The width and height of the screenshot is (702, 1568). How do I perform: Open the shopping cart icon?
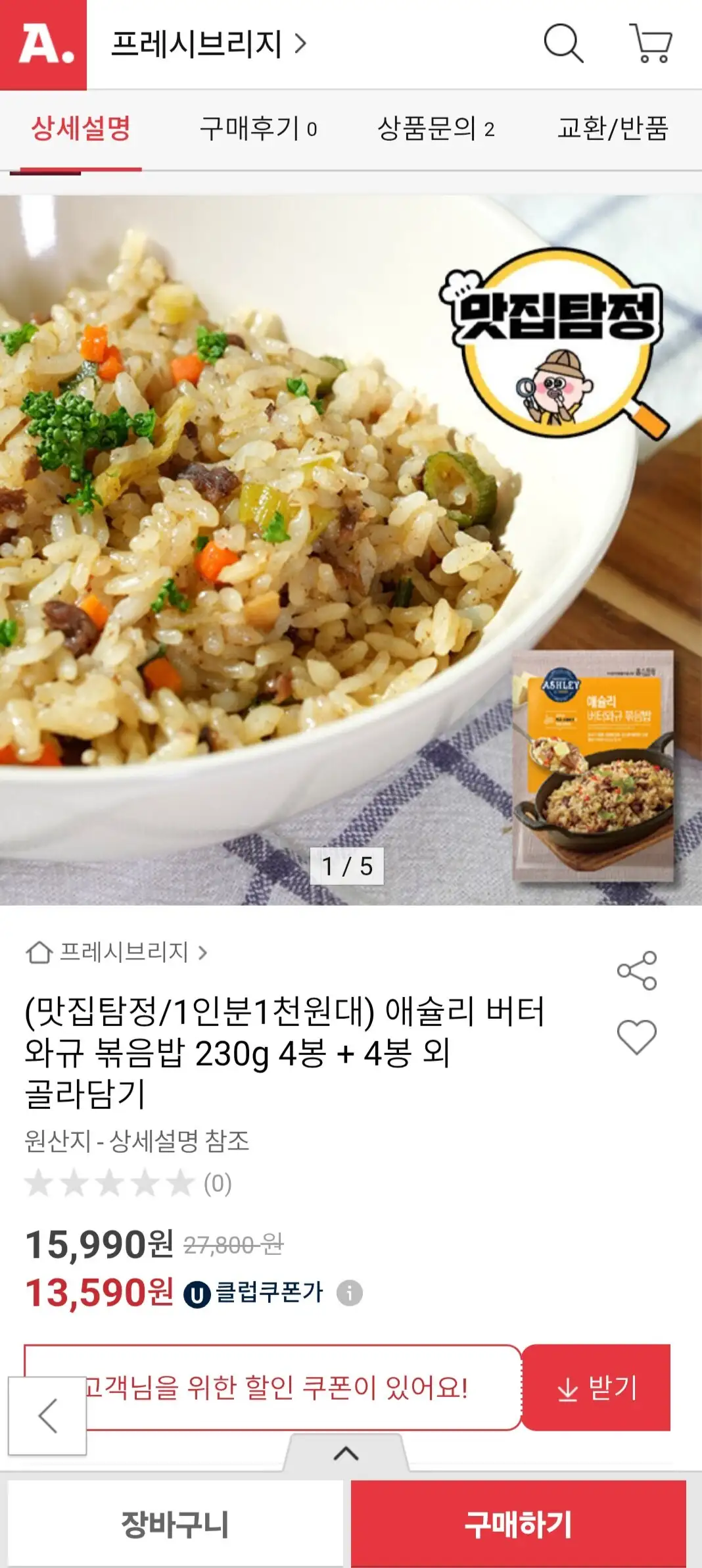coord(651,44)
